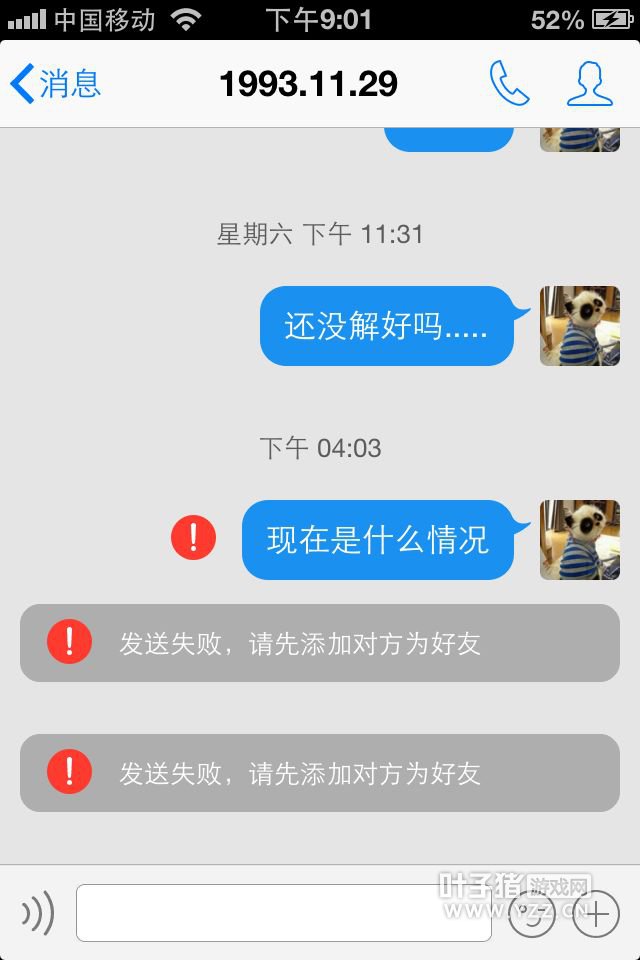Viewport: 640px width, 960px height.
Task: Open the plus attachments menu
Action: 597,913
